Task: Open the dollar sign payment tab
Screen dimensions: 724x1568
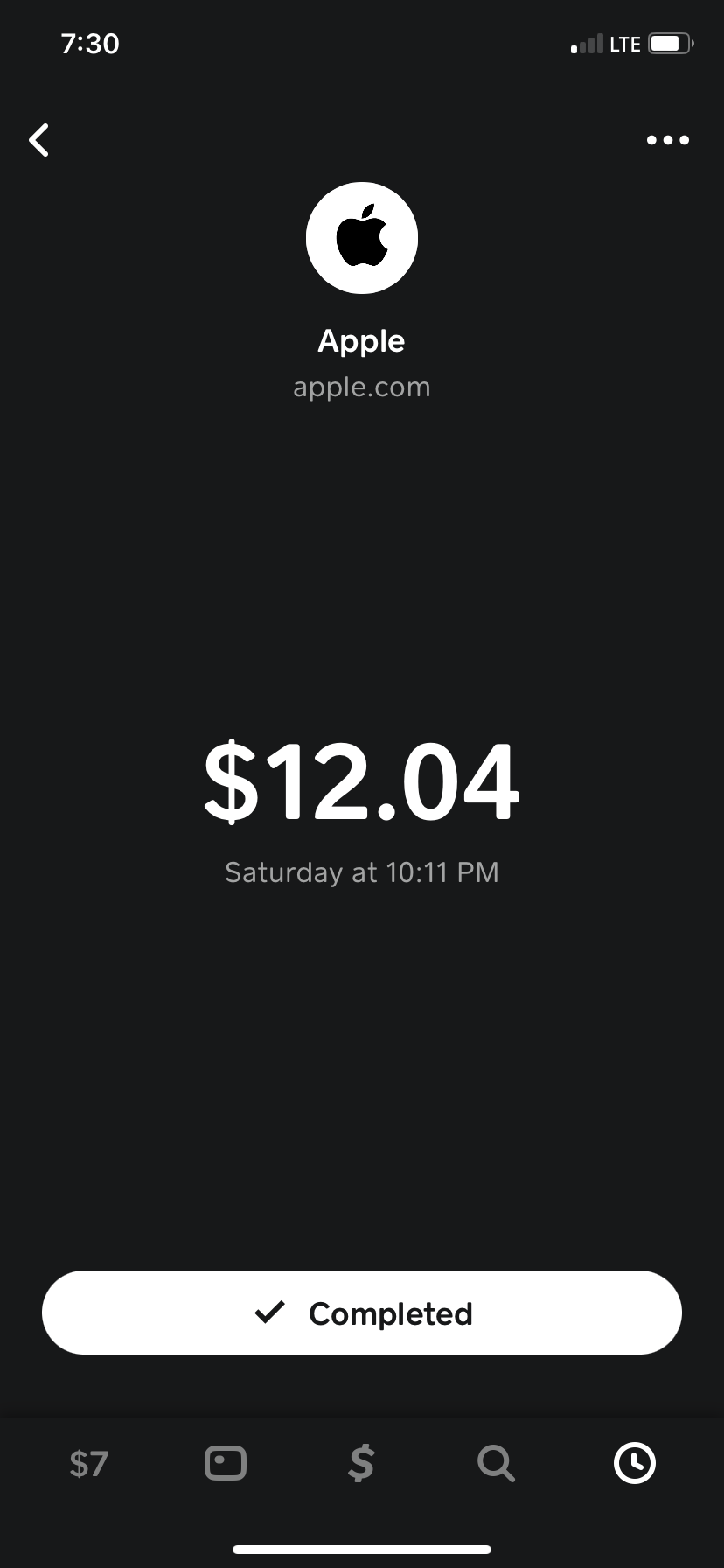Action: [361, 1463]
